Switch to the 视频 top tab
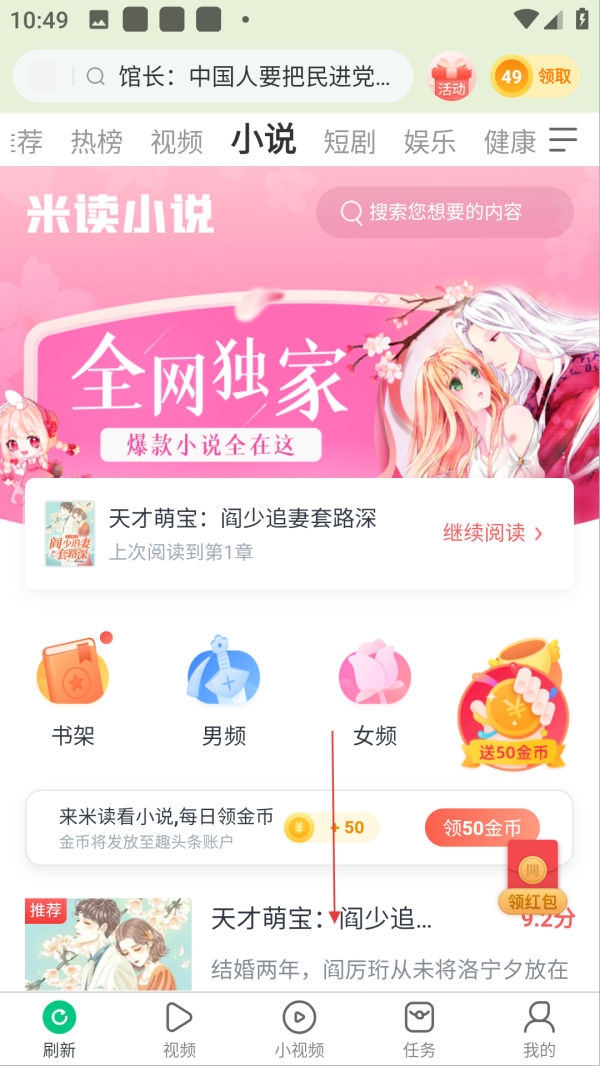The height and width of the screenshot is (1066, 600). click(177, 142)
